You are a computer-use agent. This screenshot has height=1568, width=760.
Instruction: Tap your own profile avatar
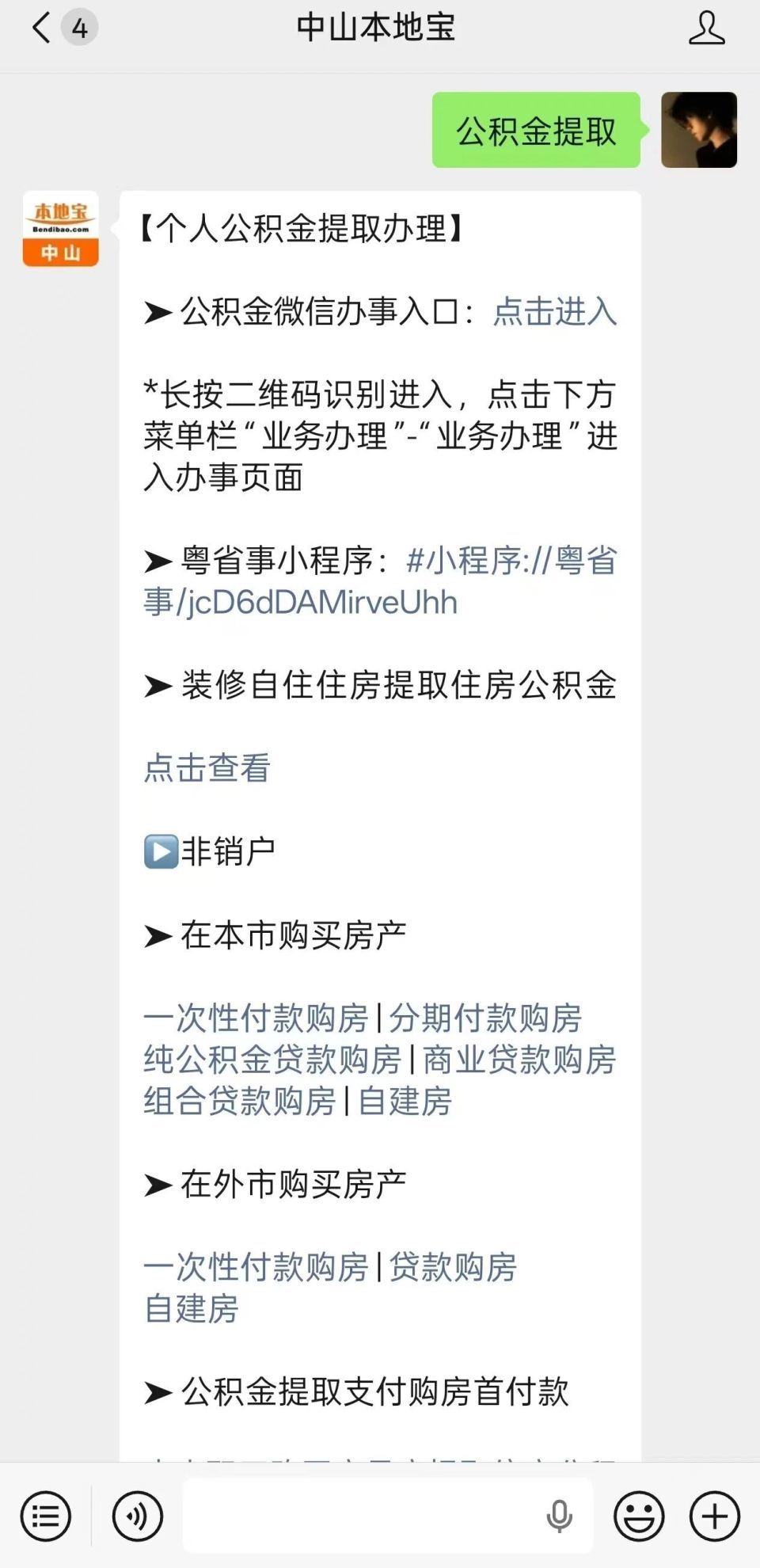tap(699, 130)
